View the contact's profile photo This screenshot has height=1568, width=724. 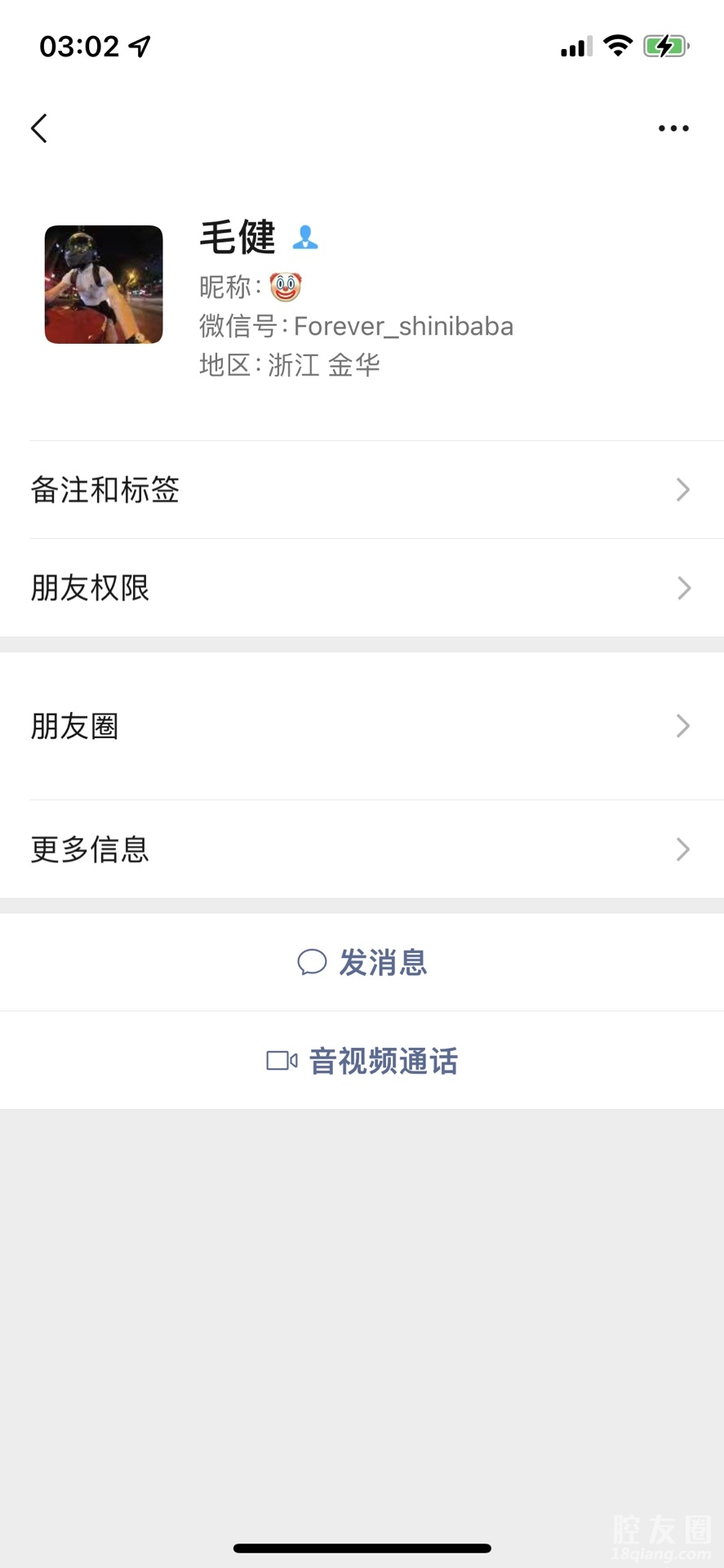104,284
